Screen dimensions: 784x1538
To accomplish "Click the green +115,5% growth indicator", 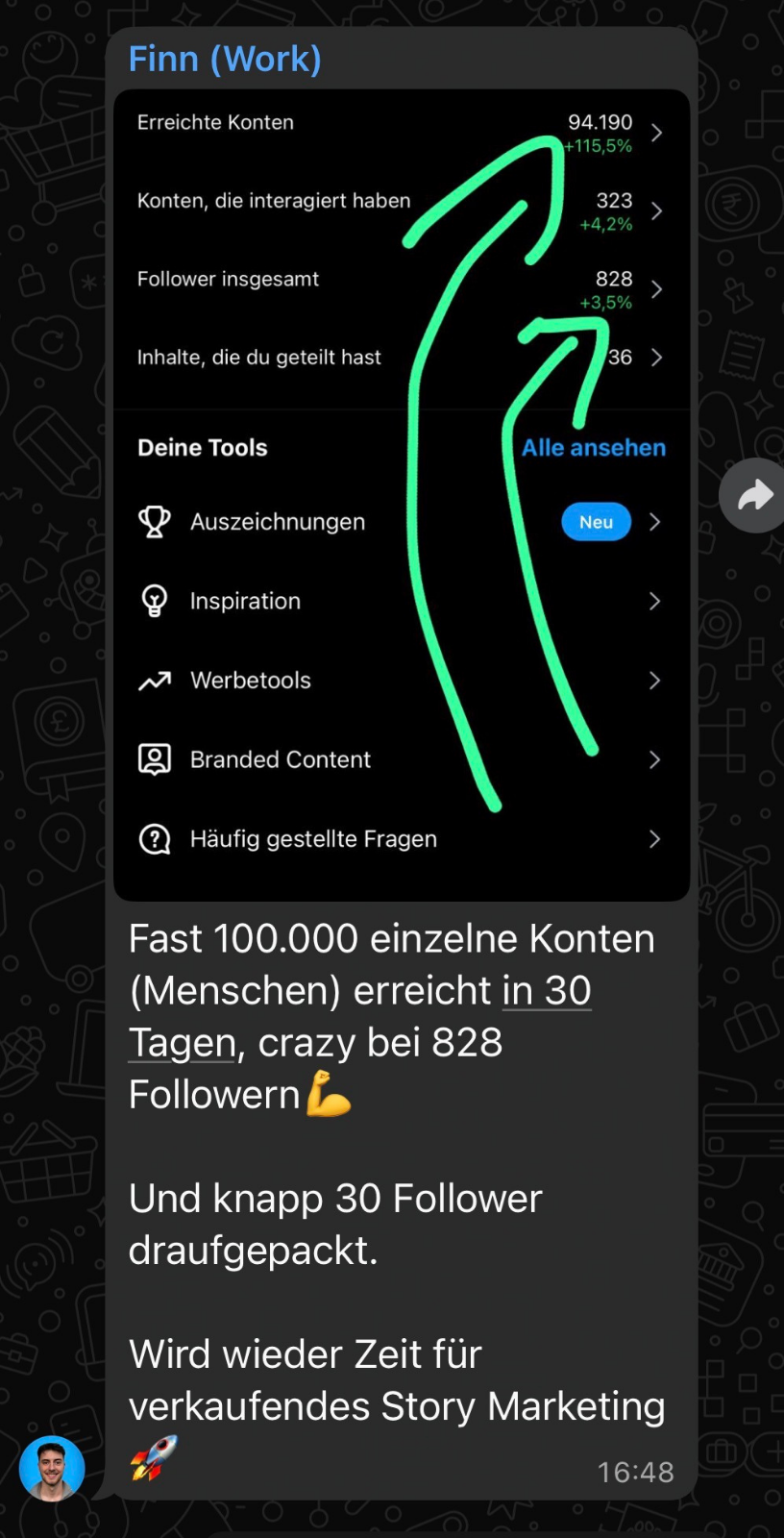I will [596, 146].
